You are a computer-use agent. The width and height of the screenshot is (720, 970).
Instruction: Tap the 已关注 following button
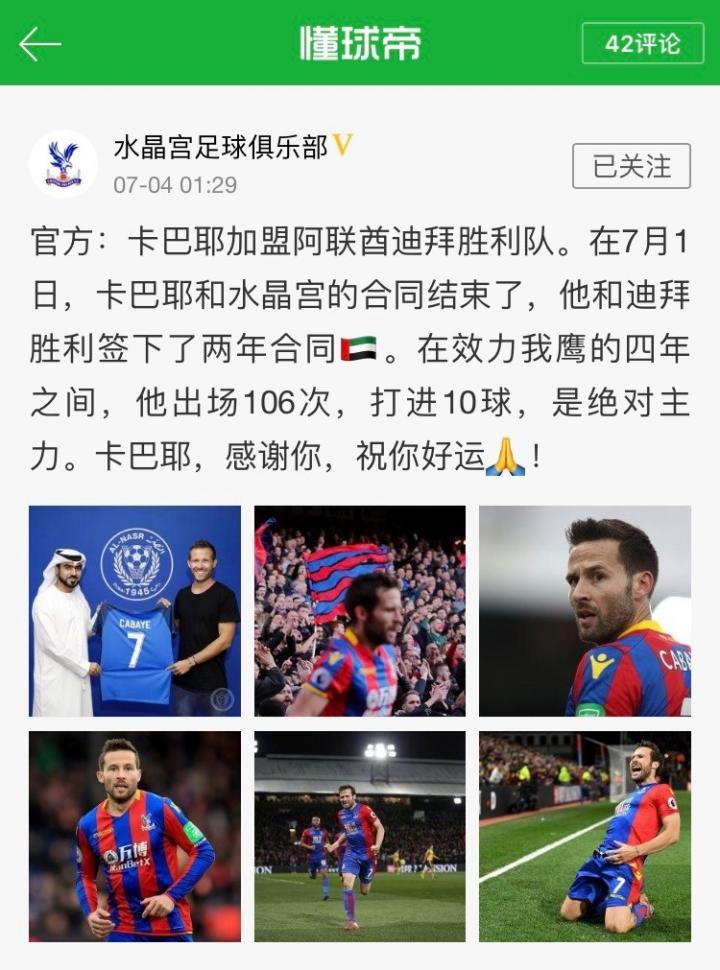pos(631,166)
